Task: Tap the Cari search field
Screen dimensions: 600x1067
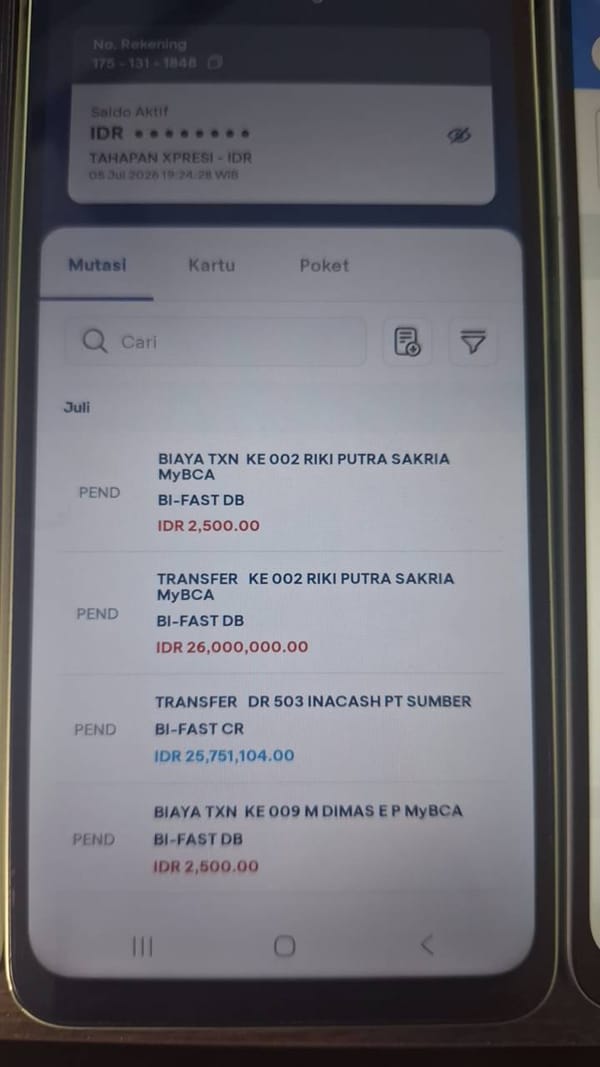Action: [215, 341]
